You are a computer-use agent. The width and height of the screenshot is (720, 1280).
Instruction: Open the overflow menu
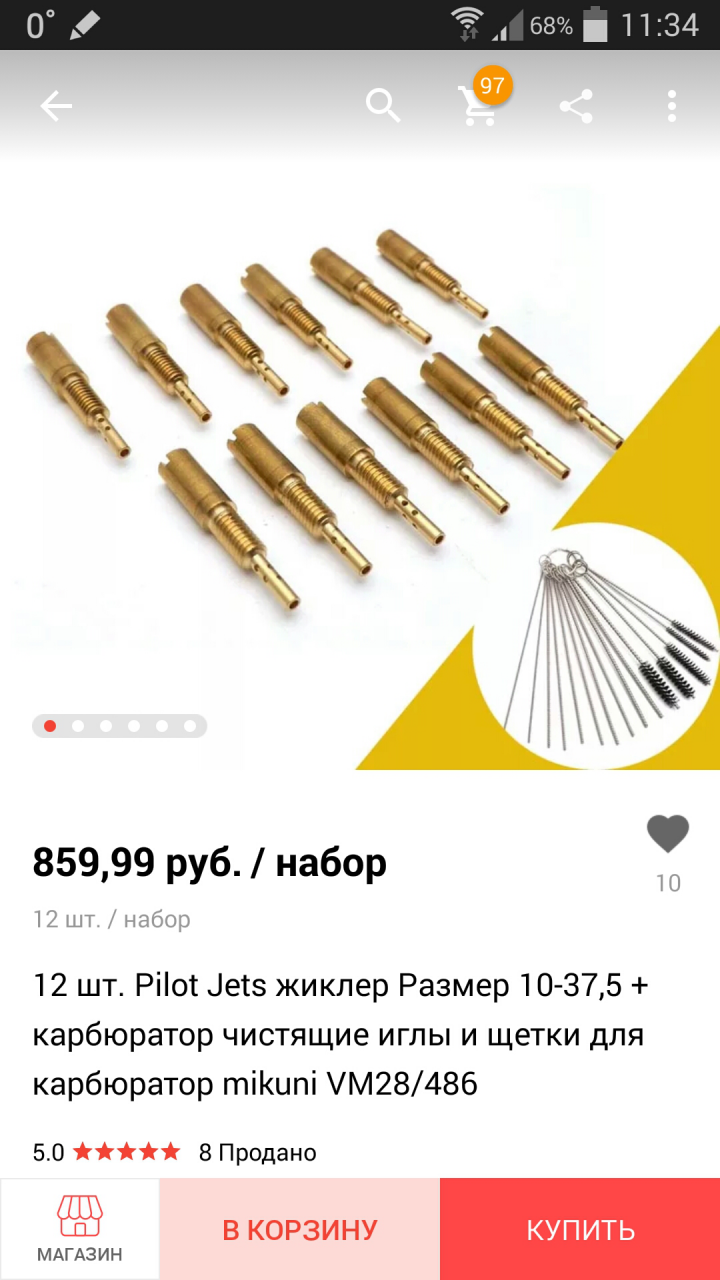coord(671,106)
